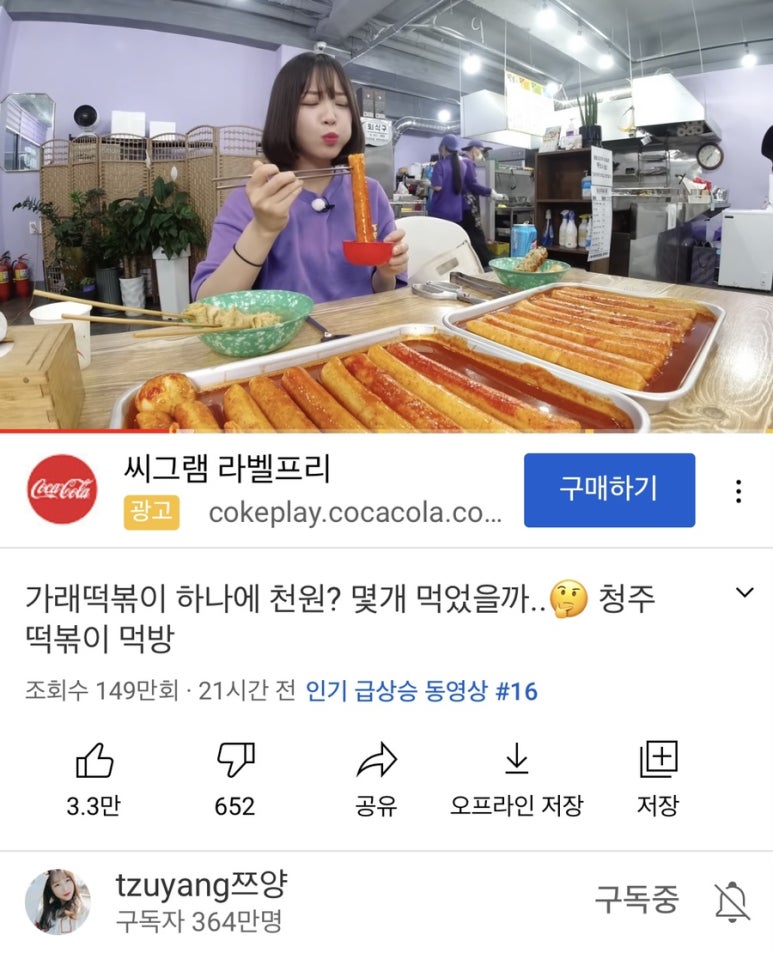Screen dimensions: 773x953
Task: Tap the video player to show controls
Action: [x=386, y=215]
